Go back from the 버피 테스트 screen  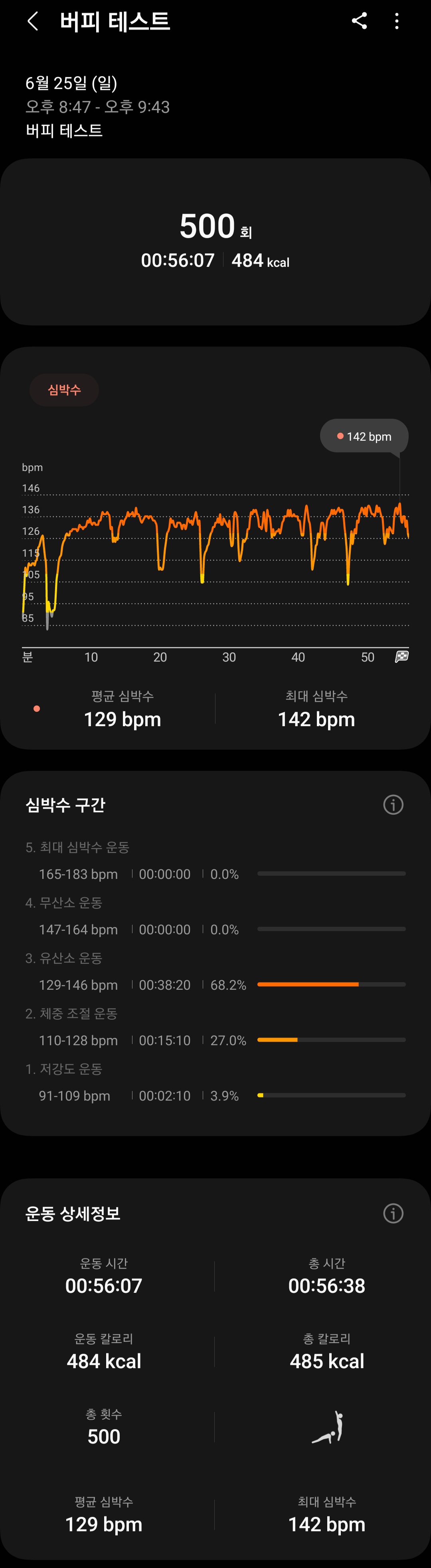pos(33,21)
